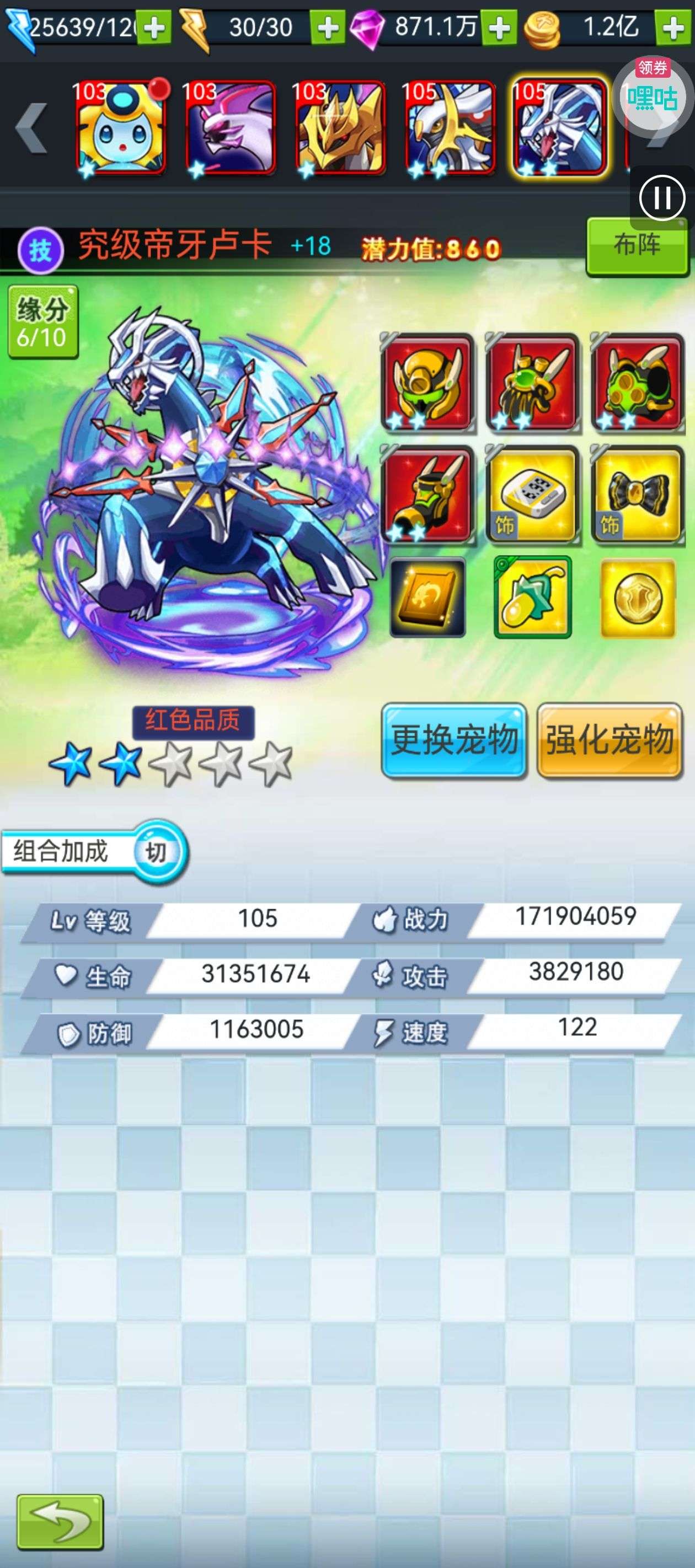The height and width of the screenshot is (1568, 695).
Task: Open the golden book item slot
Action: (x=427, y=598)
